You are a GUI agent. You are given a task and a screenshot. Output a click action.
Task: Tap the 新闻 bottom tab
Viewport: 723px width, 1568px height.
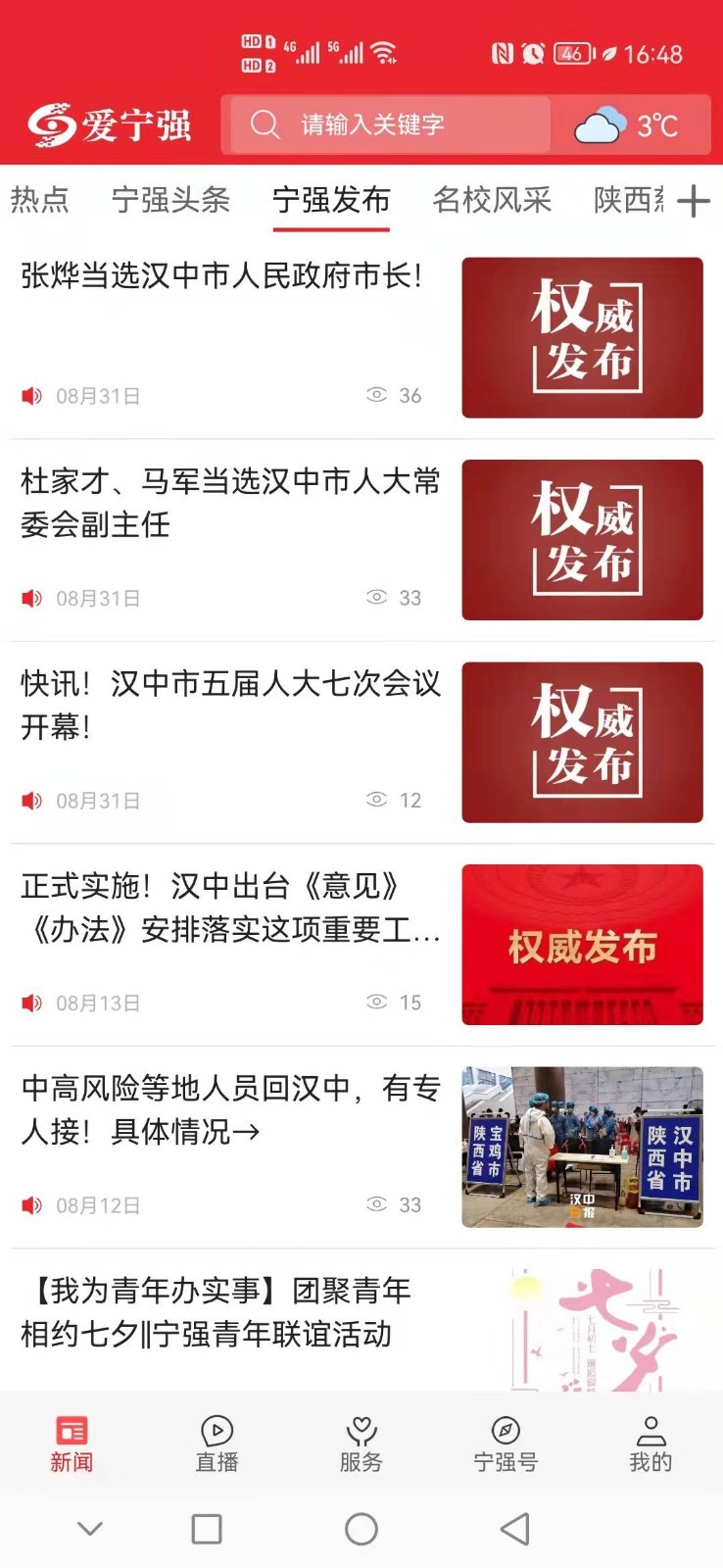[x=72, y=1444]
